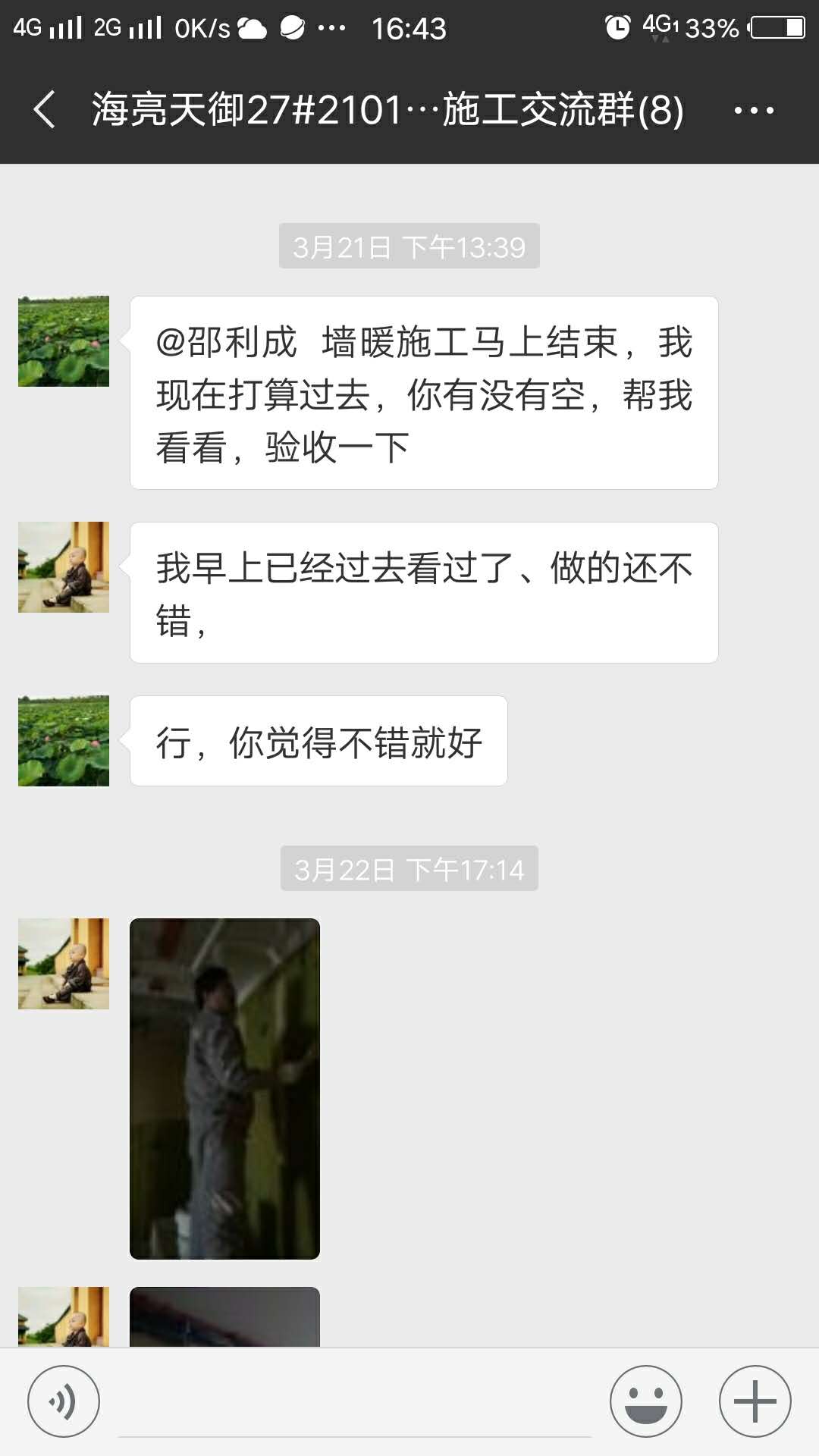Tap monk avatar beside 我早上已经过去 message
Viewport: 819px width, 1456px height.
pos(64,567)
